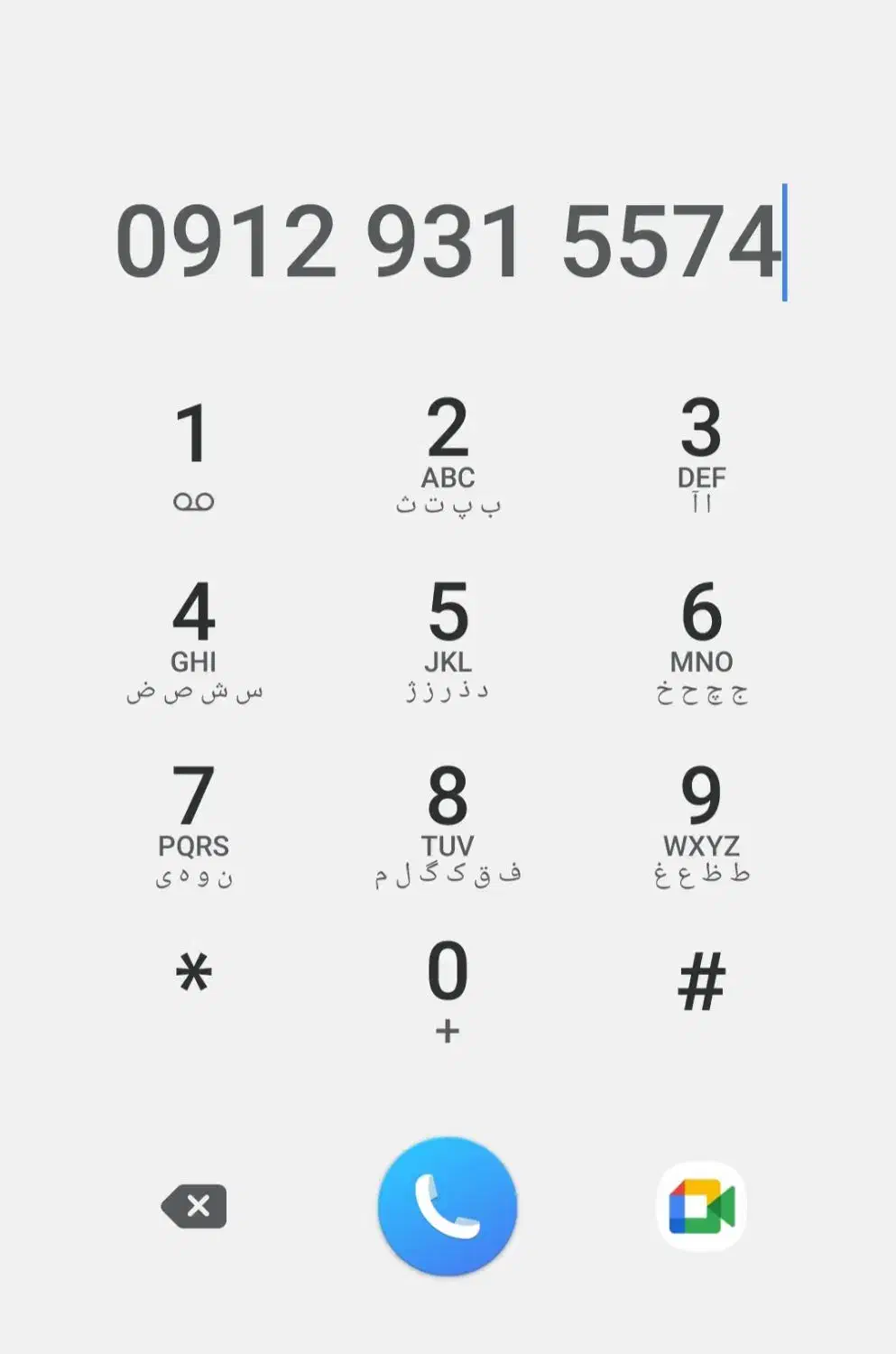The height and width of the screenshot is (1354, 896).
Task: Delete the last digit with backspace
Action: (x=194, y=1206)
